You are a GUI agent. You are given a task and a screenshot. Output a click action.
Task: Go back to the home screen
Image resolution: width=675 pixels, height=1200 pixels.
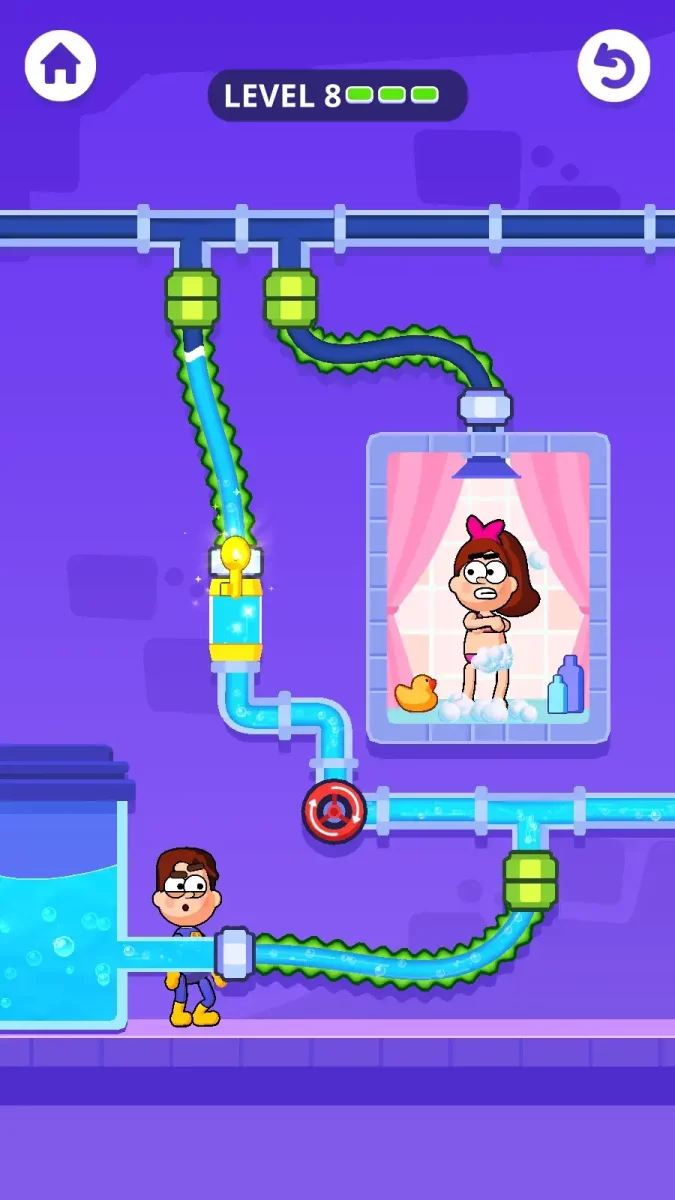(x=60, y=66)
